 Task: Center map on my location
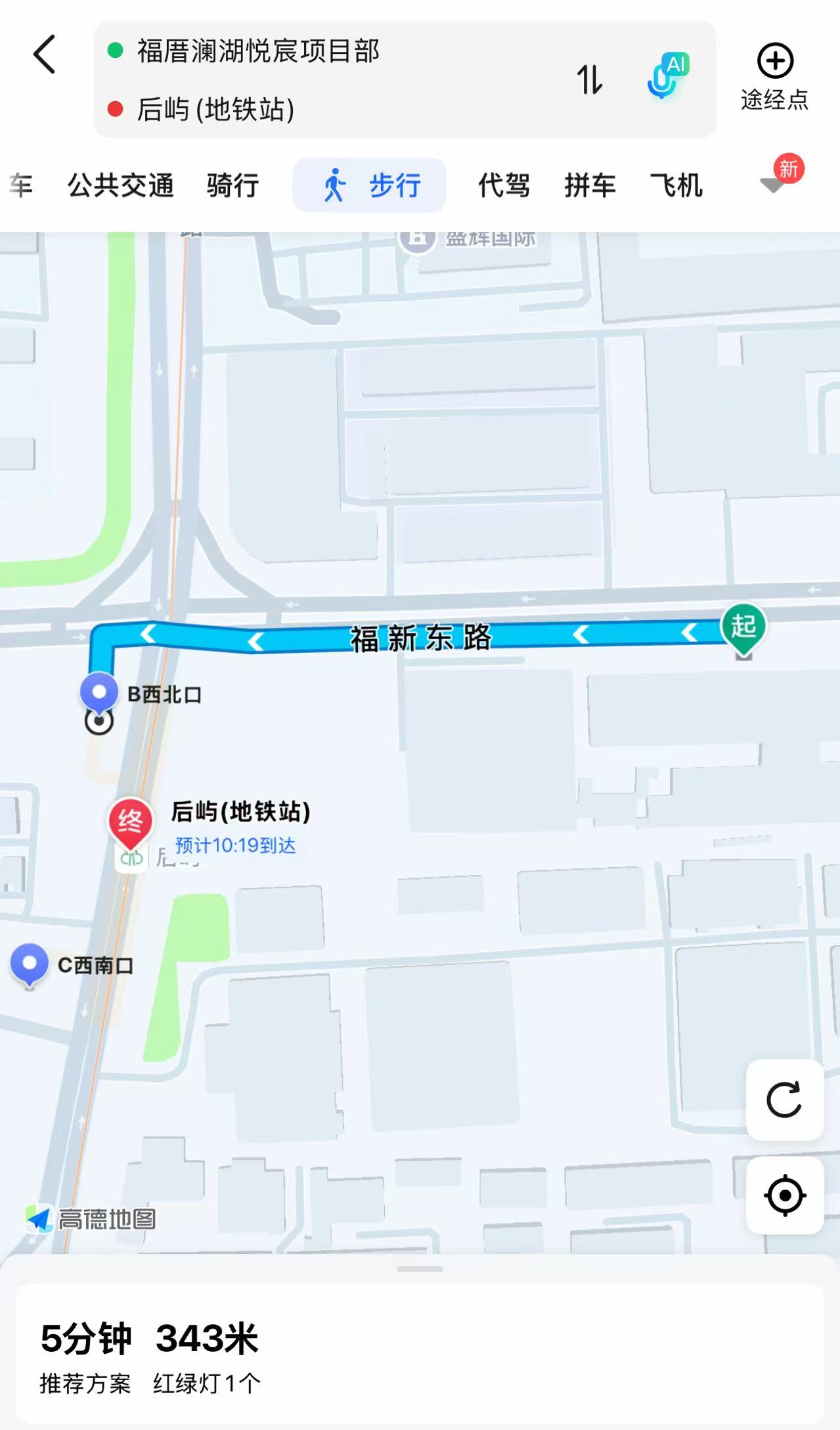point(784,1195)
